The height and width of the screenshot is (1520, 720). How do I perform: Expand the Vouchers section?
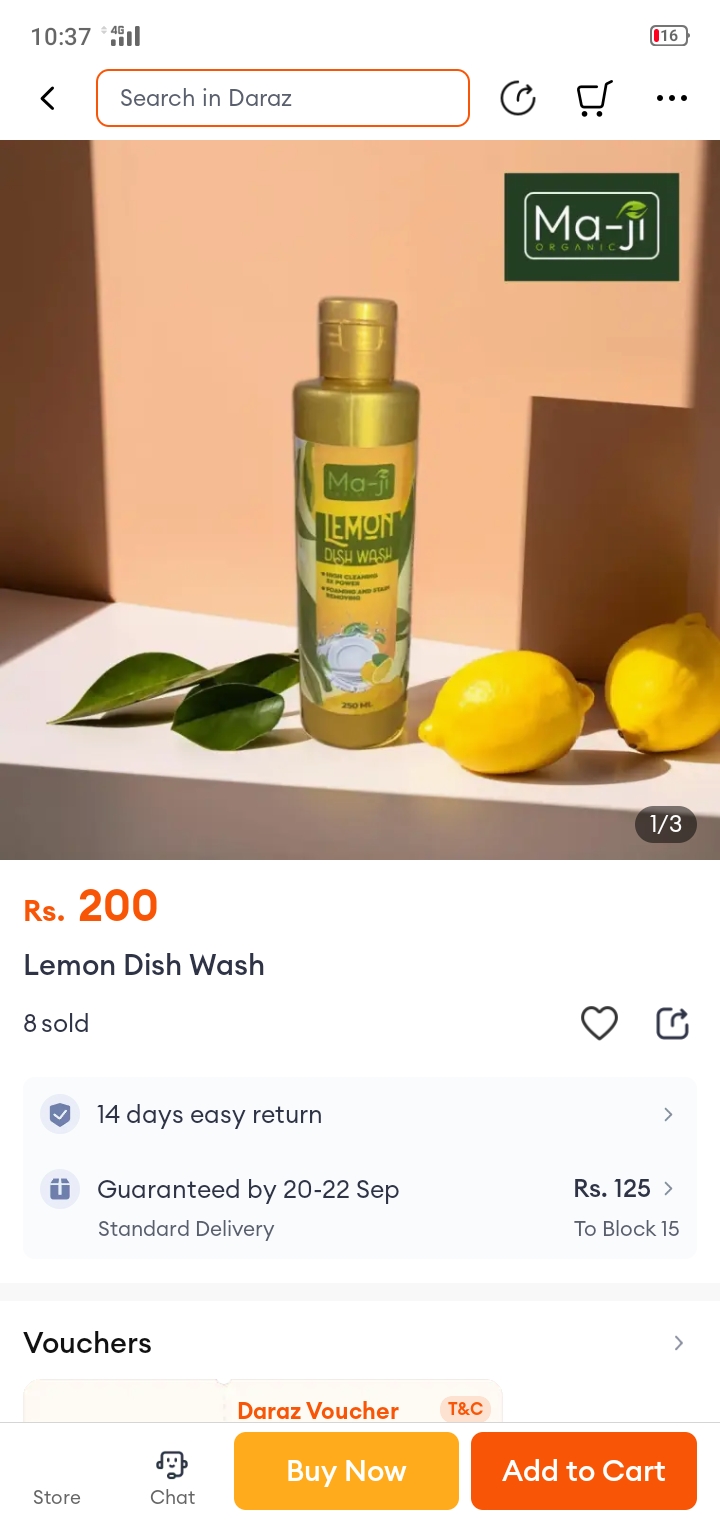click(x=678, y=1343)
